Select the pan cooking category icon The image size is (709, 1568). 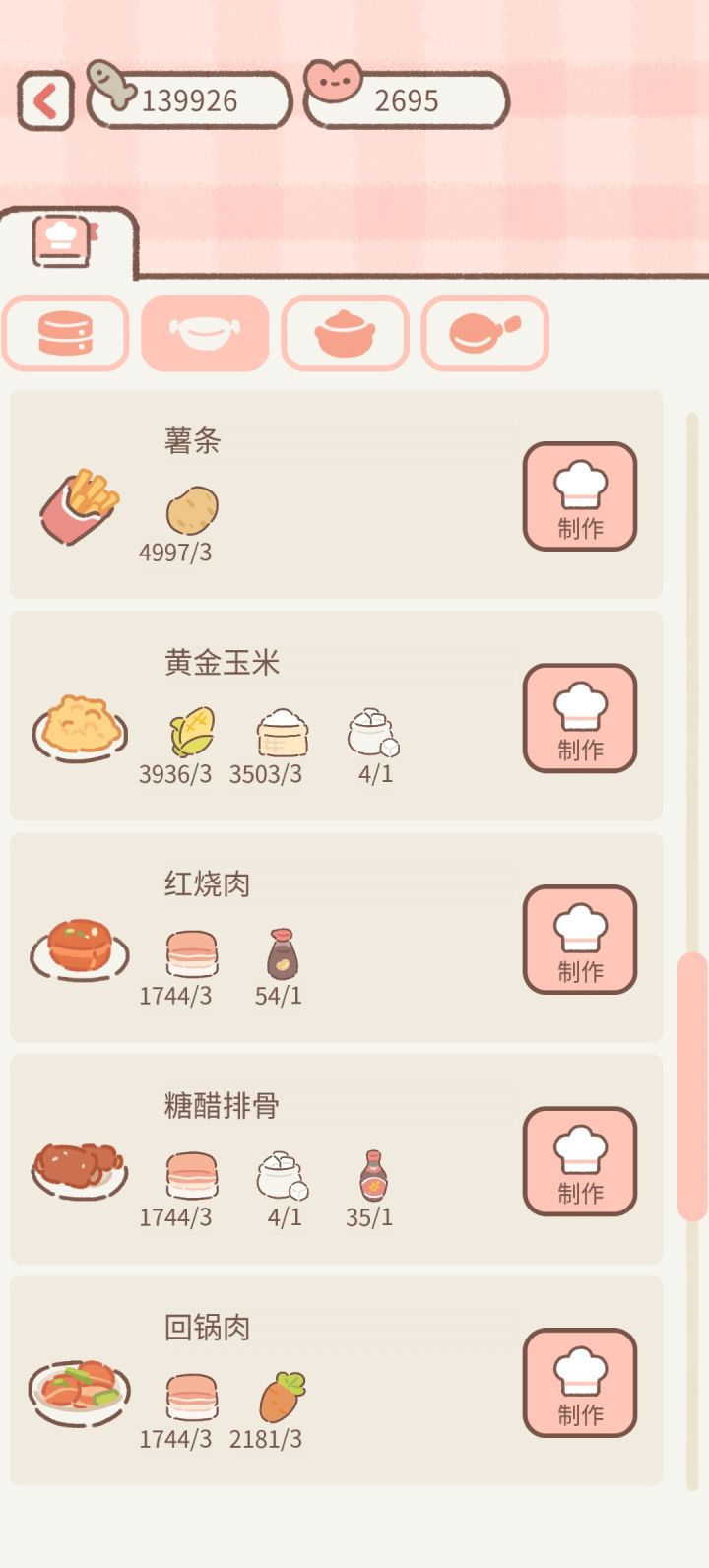pyautogui.click(x=205, y=333)
